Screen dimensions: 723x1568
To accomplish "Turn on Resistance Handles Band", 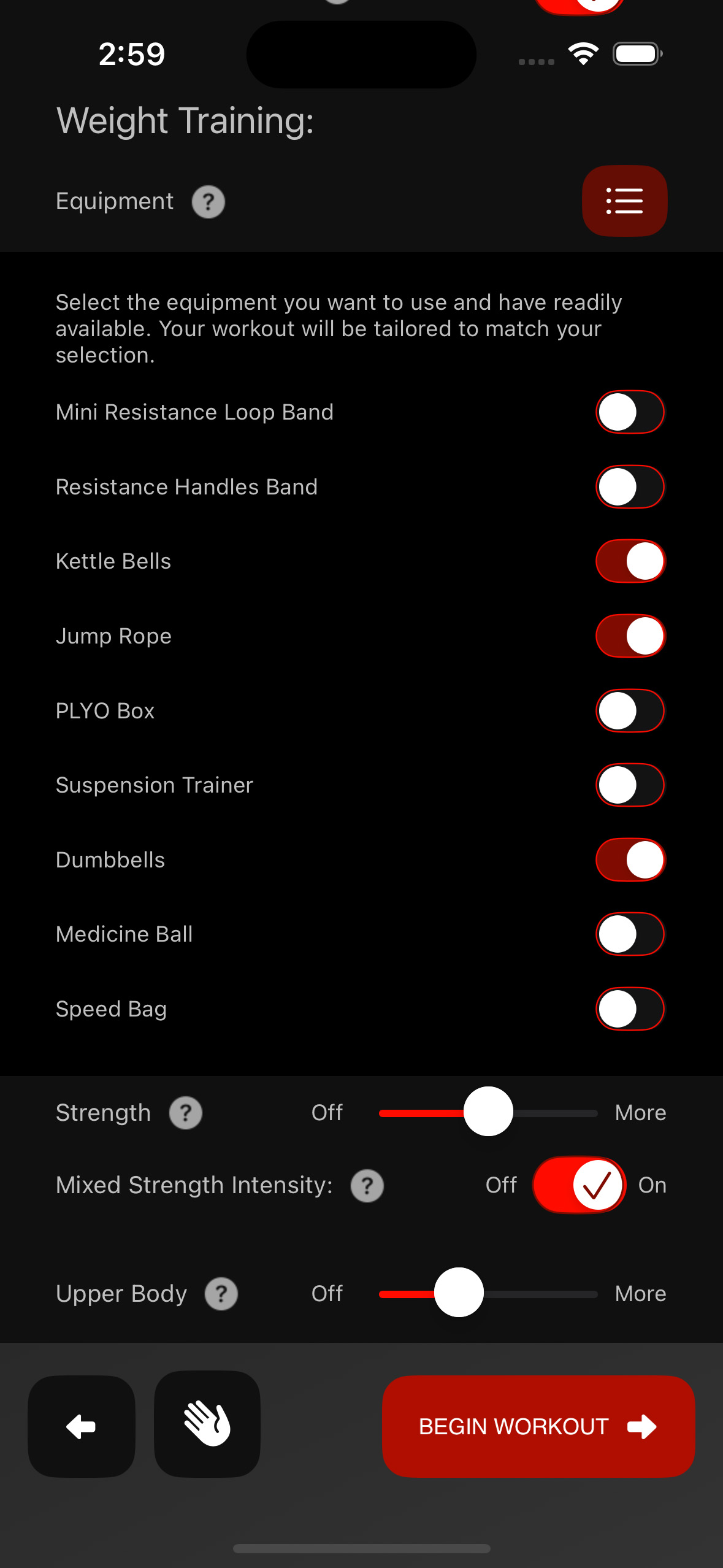I will pos(630,486).
